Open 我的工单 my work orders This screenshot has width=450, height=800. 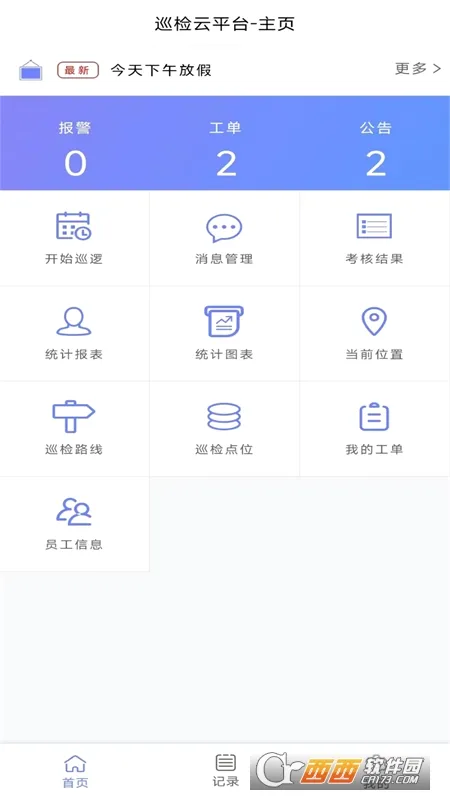click(x=374, y=429)
